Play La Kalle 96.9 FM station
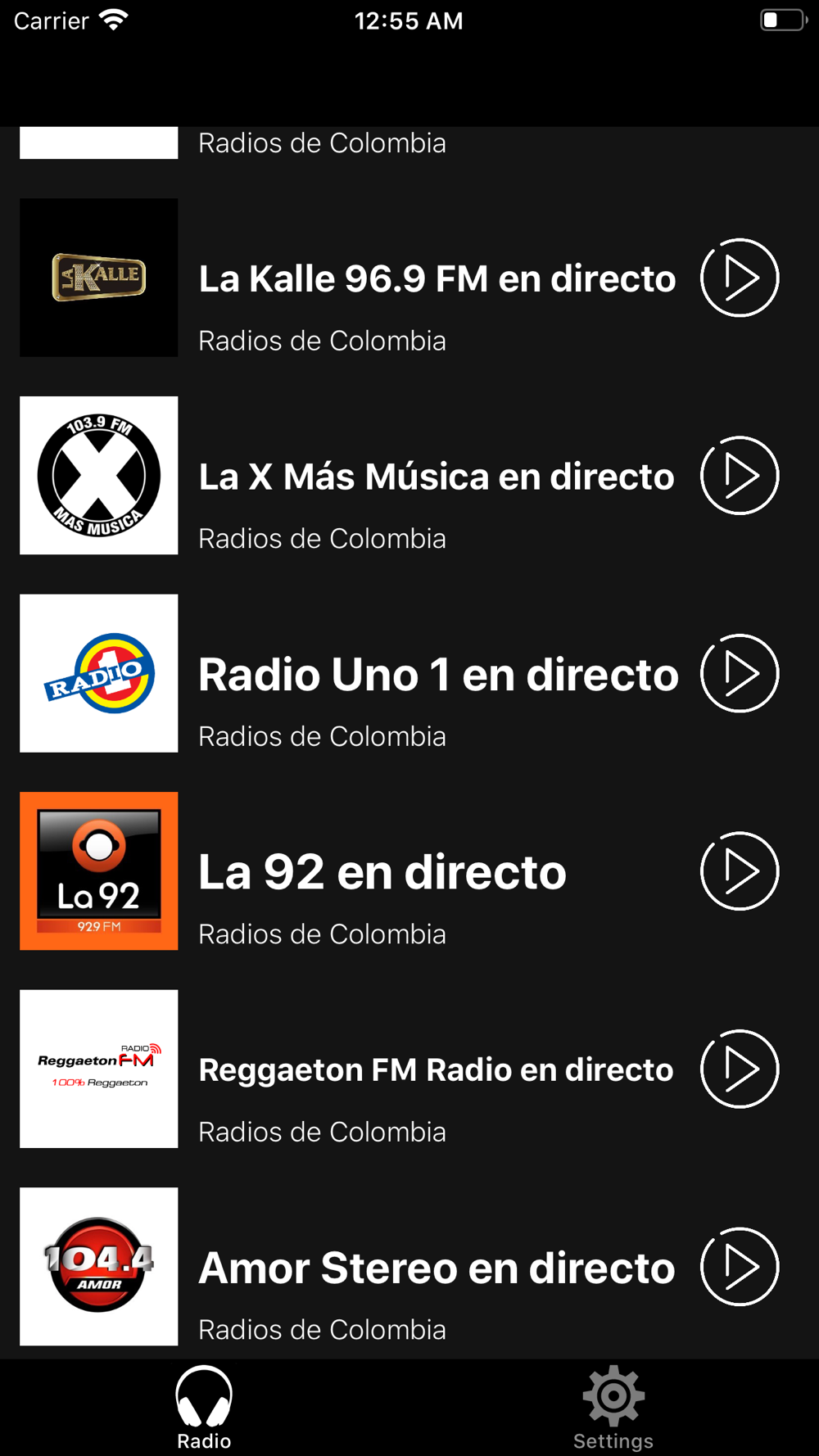The image size is (819, 1456). click(740, 278)
